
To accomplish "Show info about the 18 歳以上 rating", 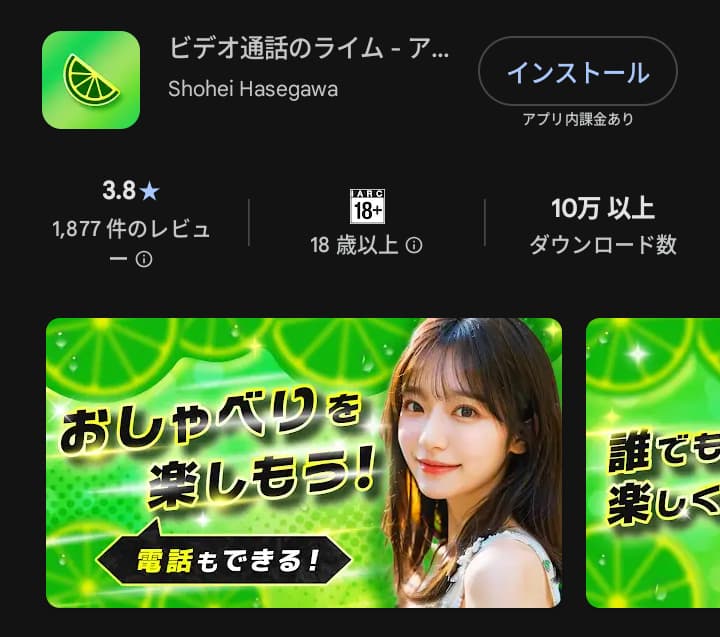I will pyautogui.click(x=414, y=246).
